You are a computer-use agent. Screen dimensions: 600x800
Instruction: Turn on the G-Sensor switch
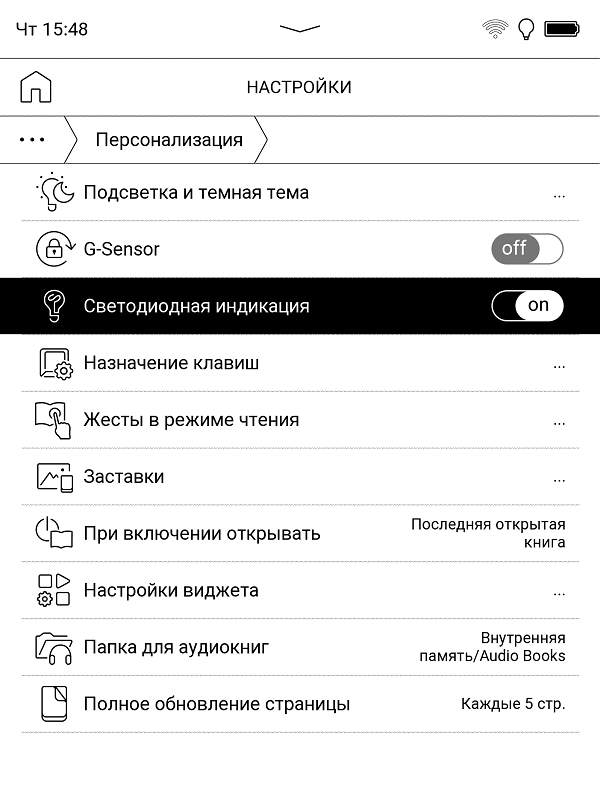click(527, 249)
